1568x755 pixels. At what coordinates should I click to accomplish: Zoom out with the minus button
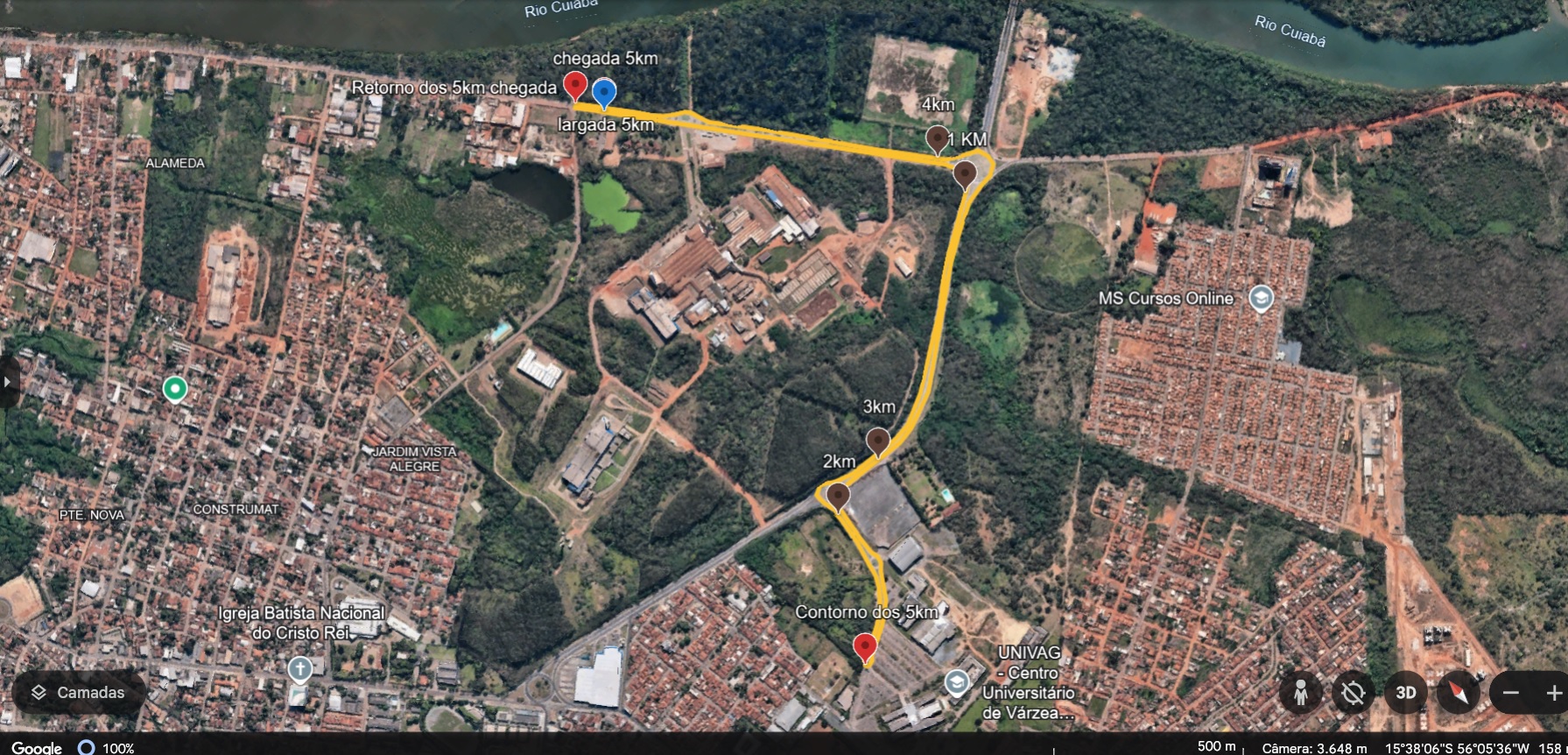click(x=1510, y=693)
